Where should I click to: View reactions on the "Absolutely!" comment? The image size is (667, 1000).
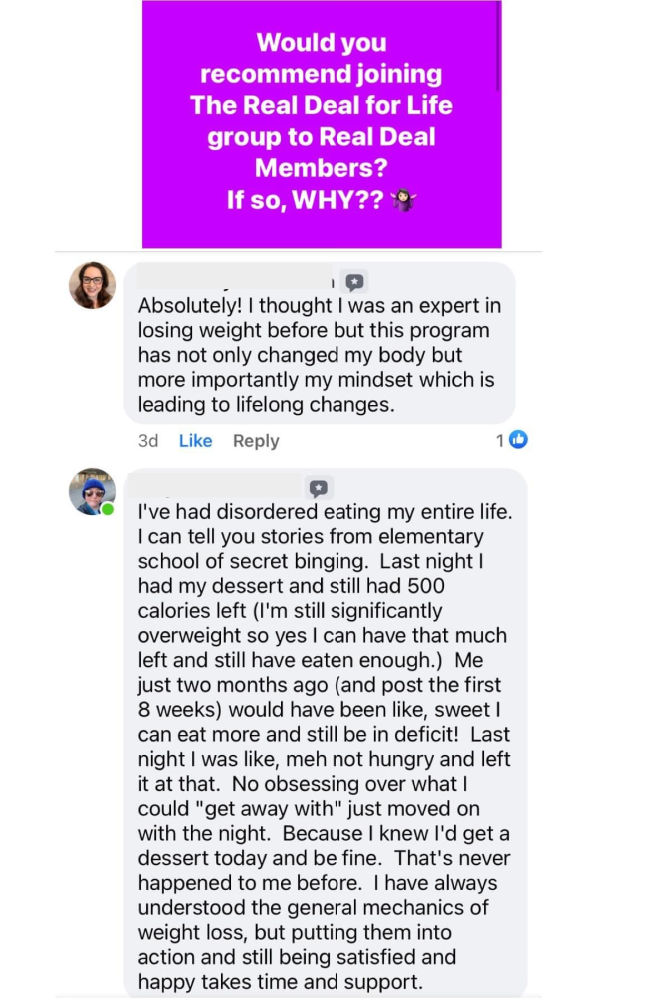click(x=512, y=440)
